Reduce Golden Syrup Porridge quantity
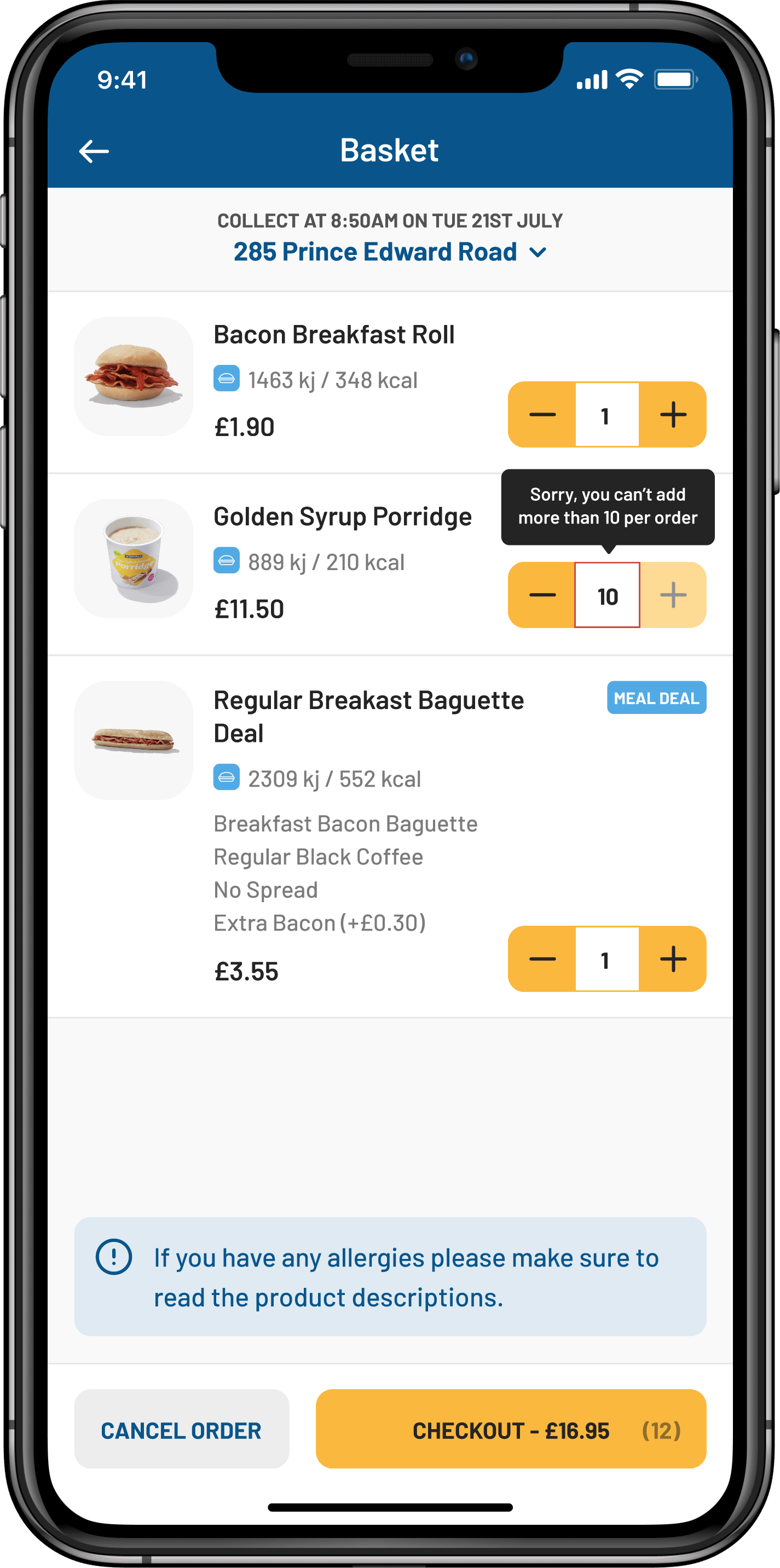Viewport: 780px width, 1568px height. pos(542,595)
